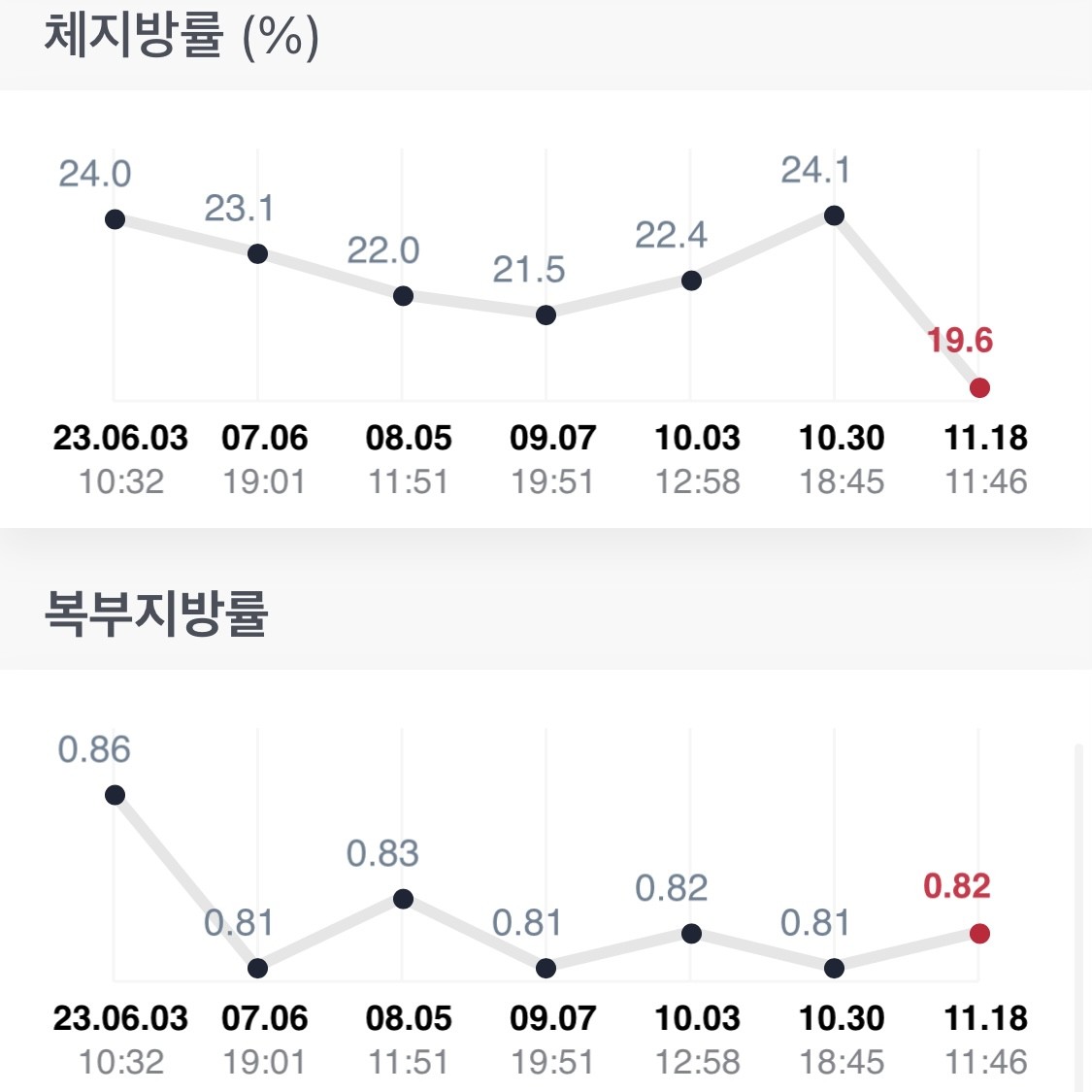Viewport: 1092px width, 1092px height.
Task: Select the red 0.82 abdominal fat ratio point
Action: pos(979,934)
